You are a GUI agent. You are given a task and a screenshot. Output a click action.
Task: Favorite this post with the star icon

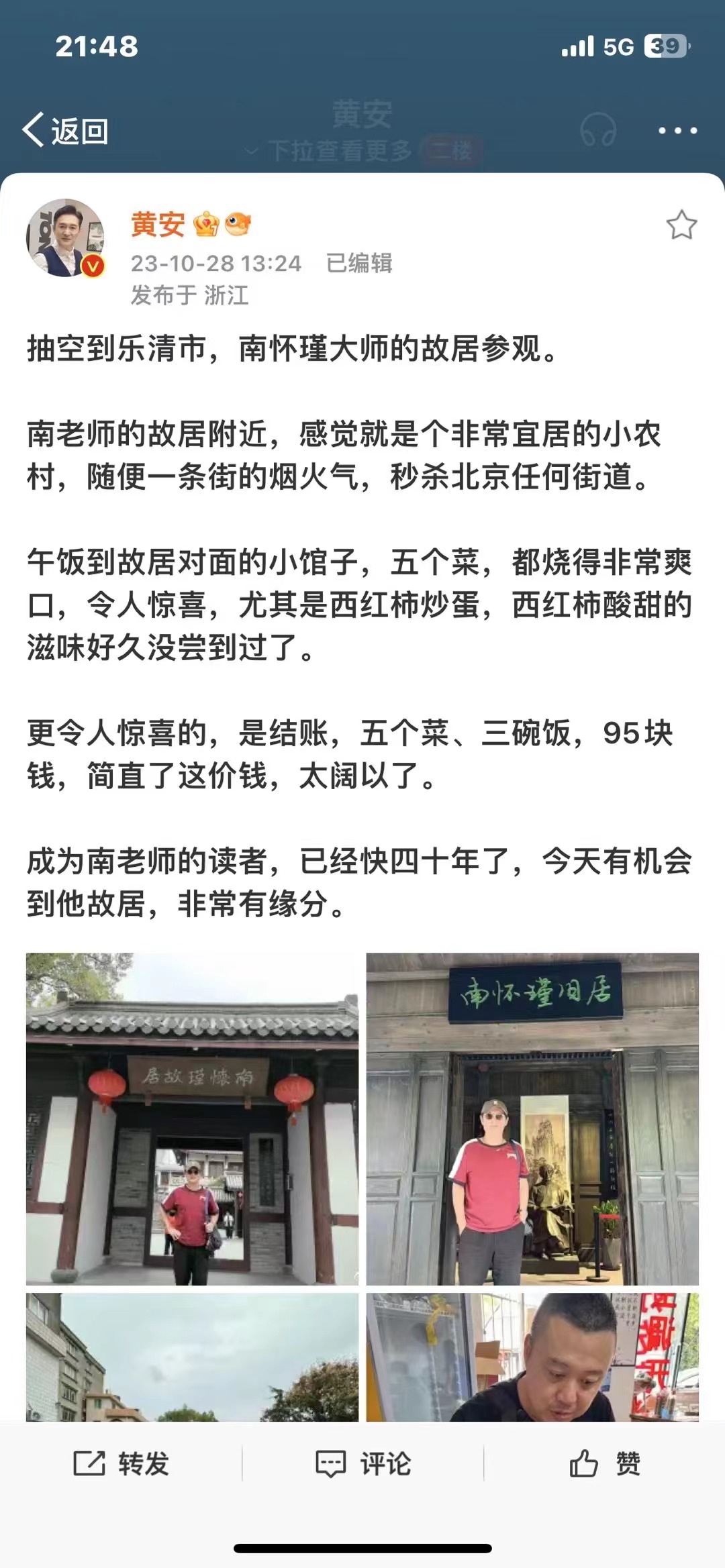(x=681, y=225)
